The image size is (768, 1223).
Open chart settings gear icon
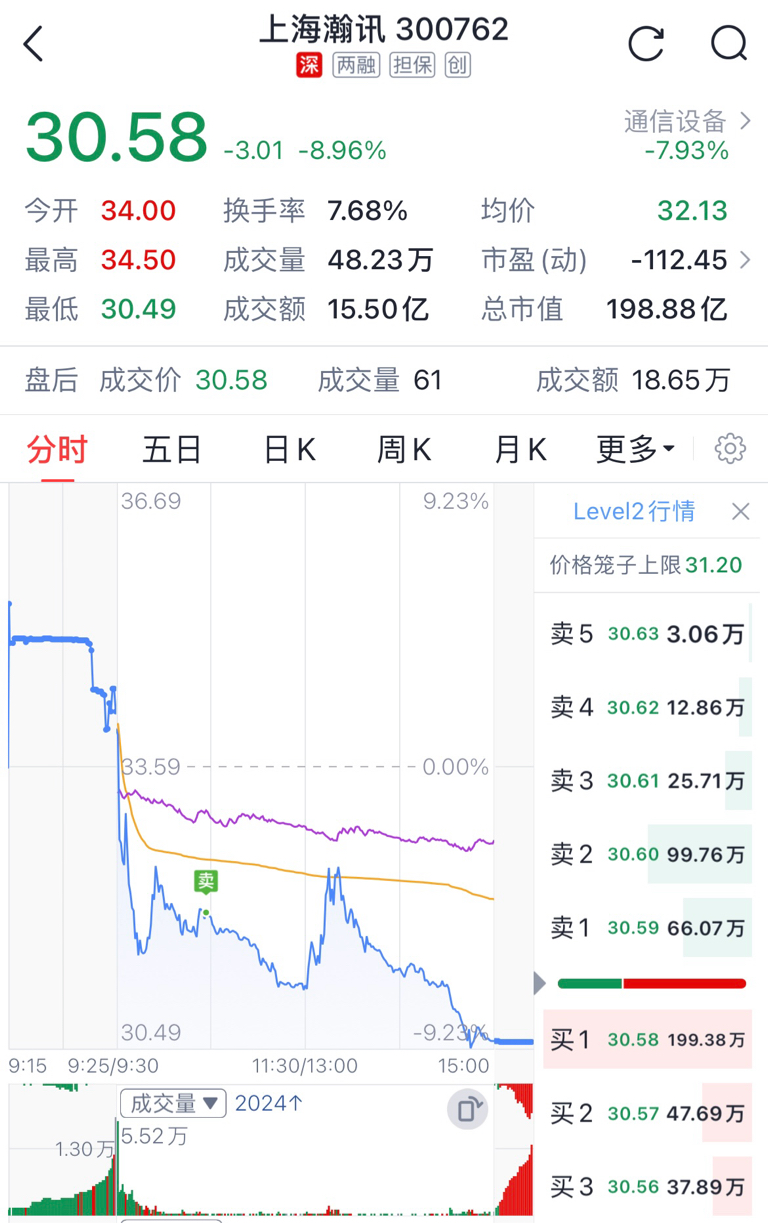click(x=731, y=449)
